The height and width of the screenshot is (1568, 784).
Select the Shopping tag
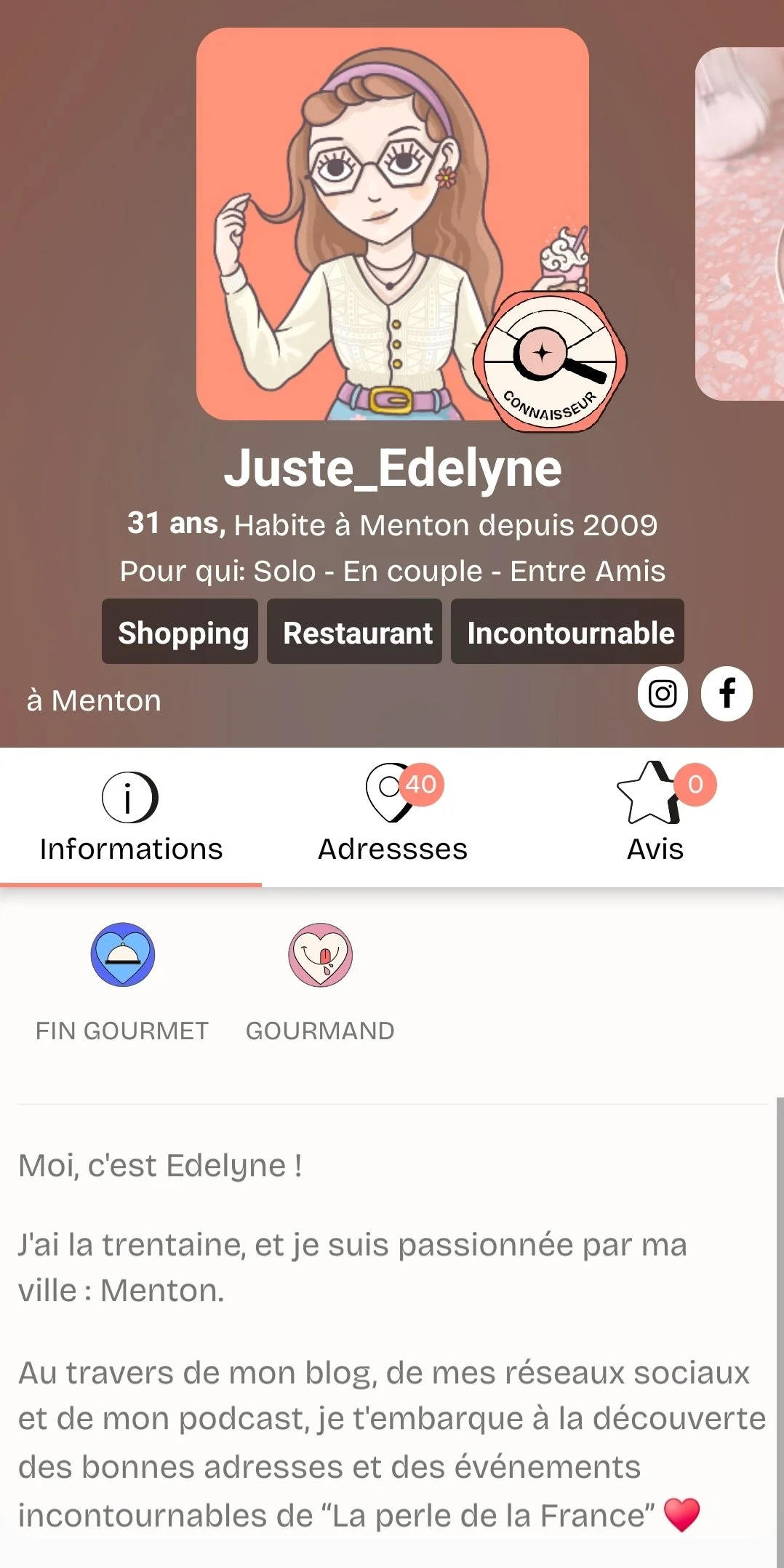pos(180,632)
